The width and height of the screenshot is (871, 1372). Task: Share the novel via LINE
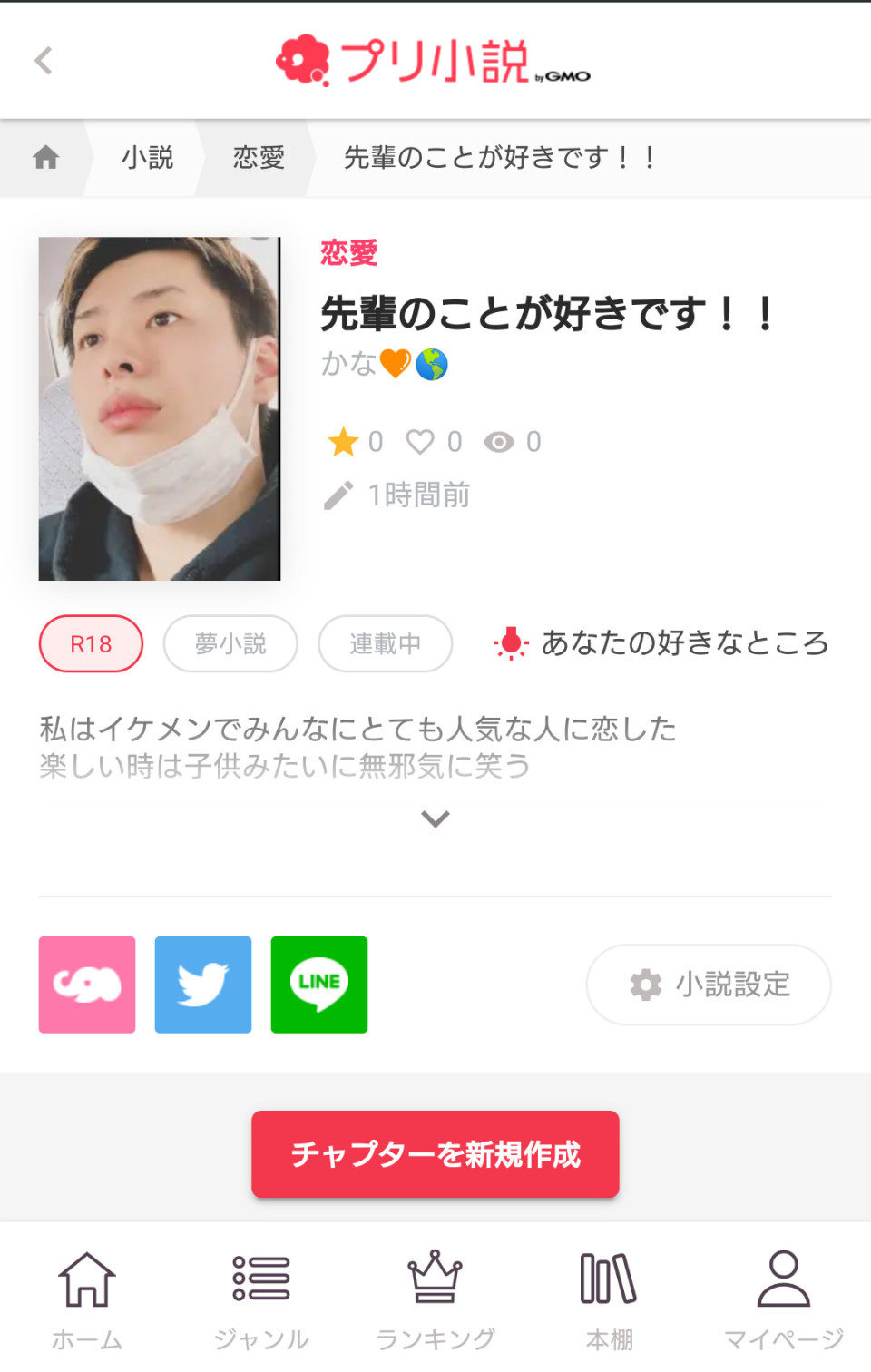pos(319,985)
